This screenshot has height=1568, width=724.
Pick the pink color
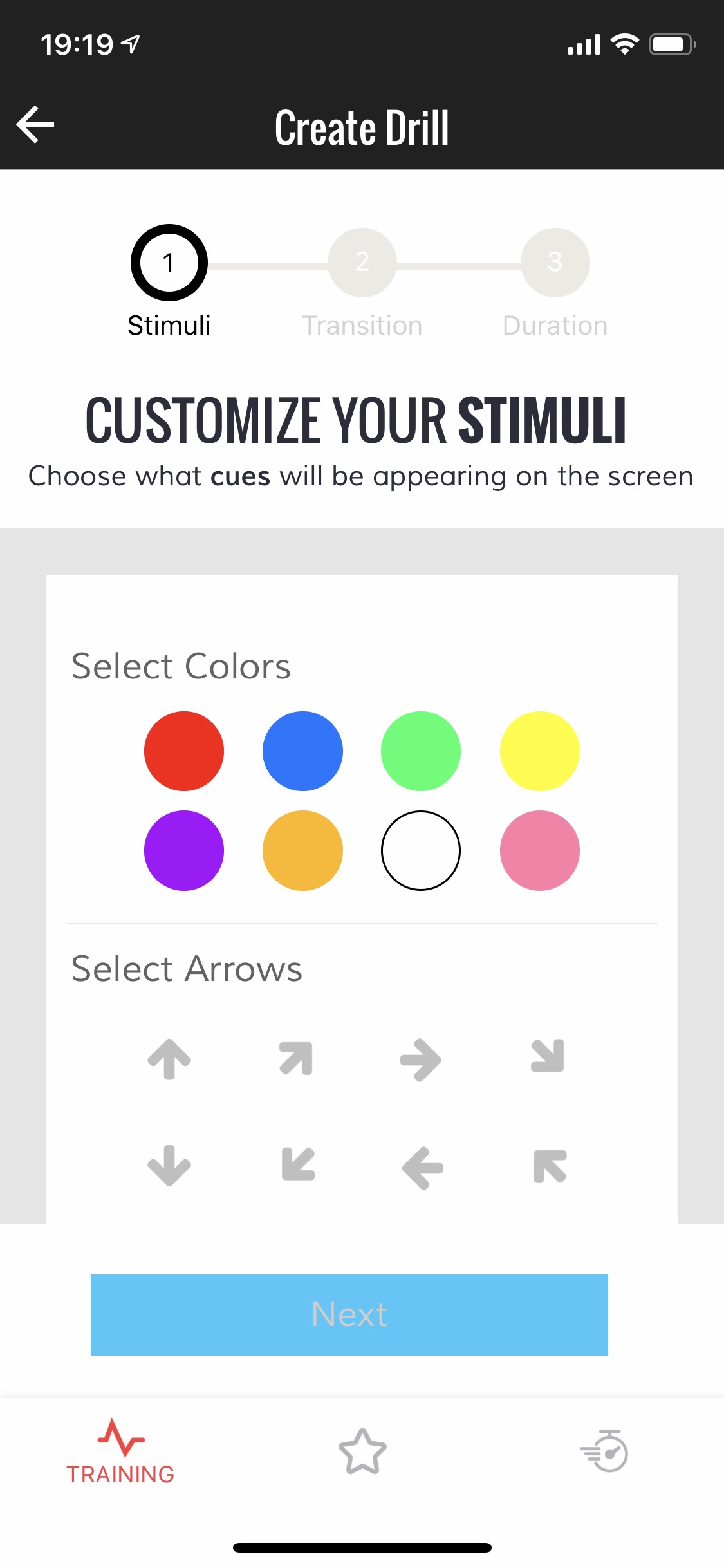539,850
